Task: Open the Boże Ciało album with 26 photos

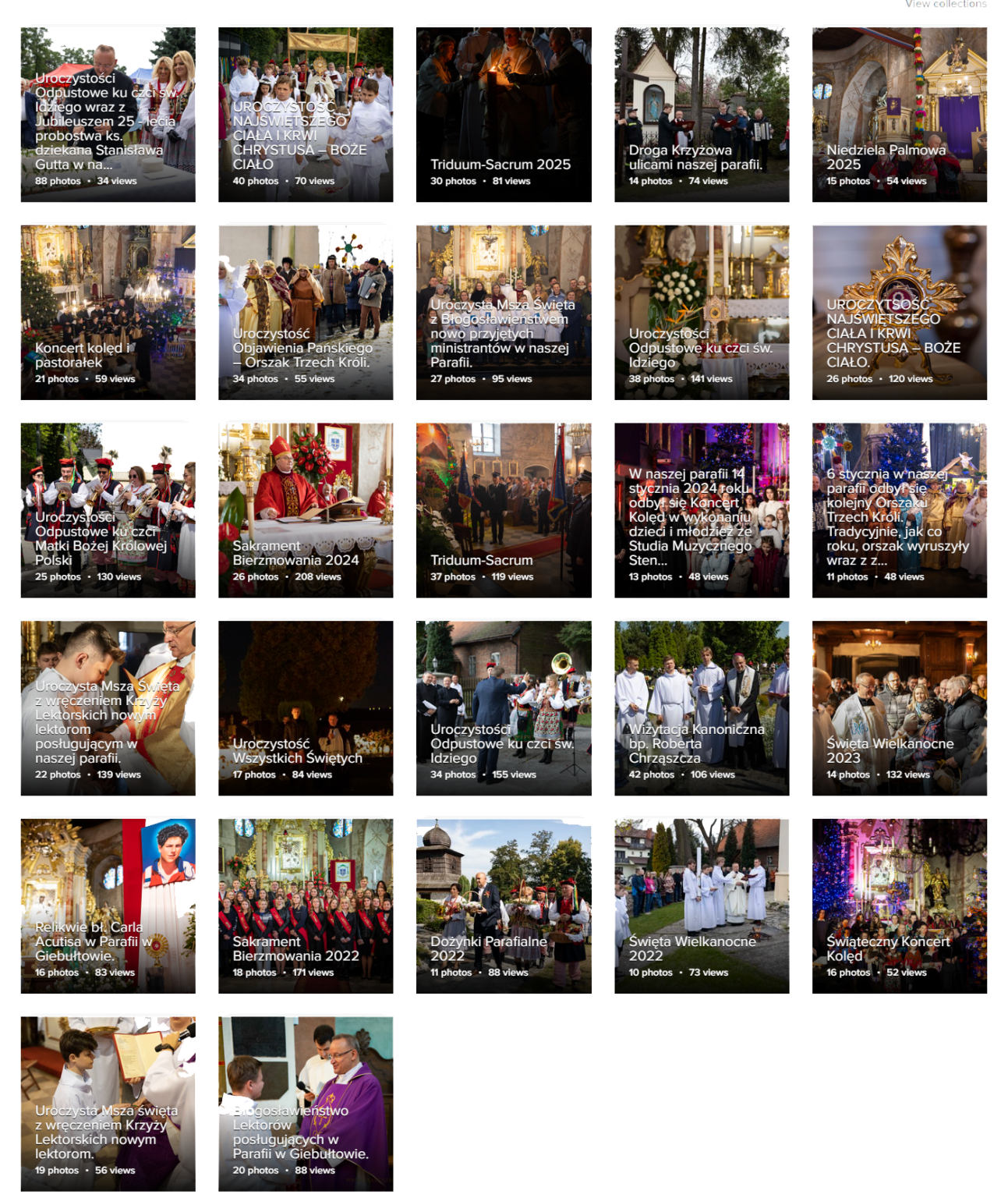Action: click(x=900, y=312)
